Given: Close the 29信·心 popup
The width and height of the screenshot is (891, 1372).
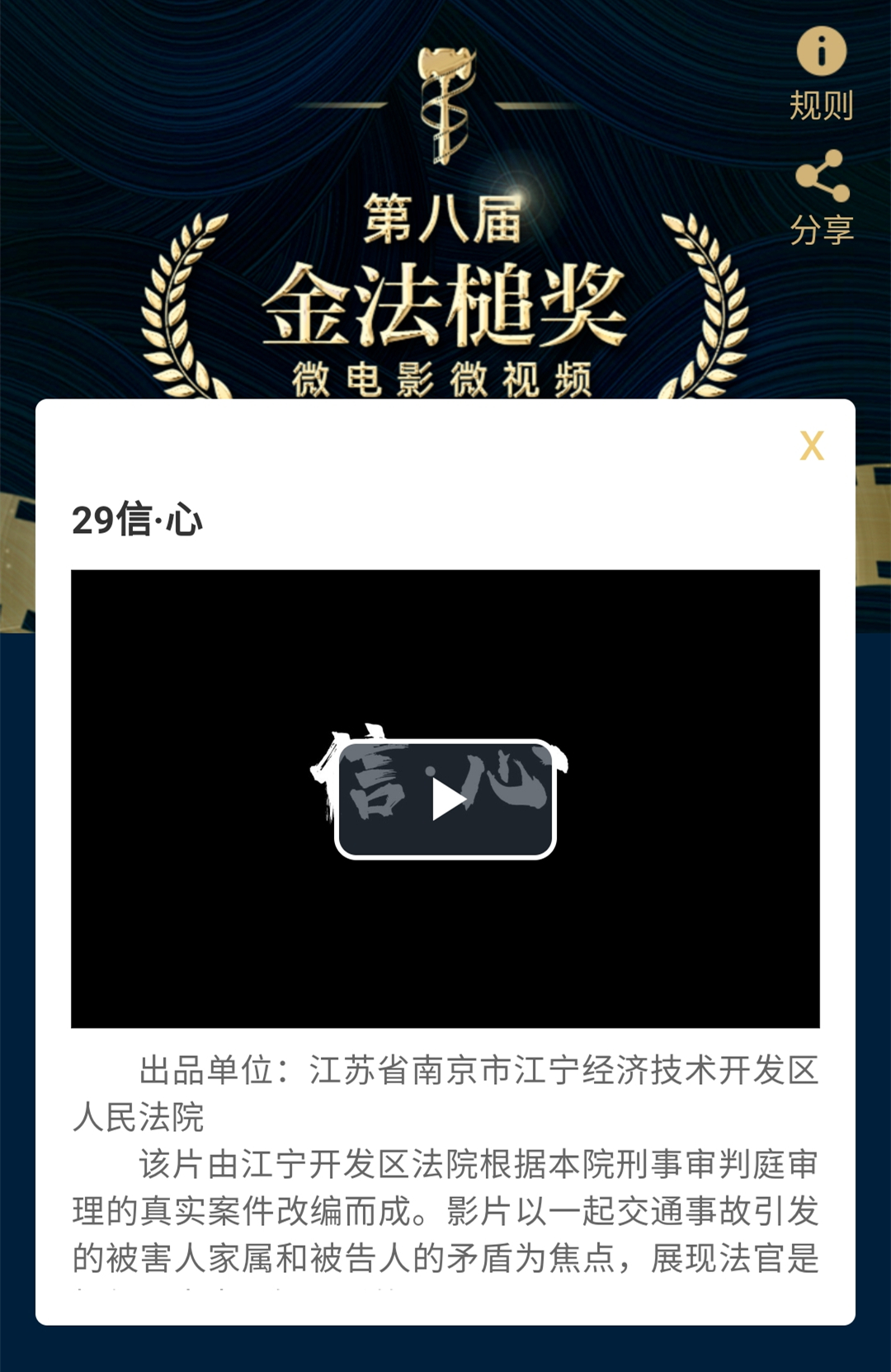Looking at the screenshot, I should click(x=812, y=446).
